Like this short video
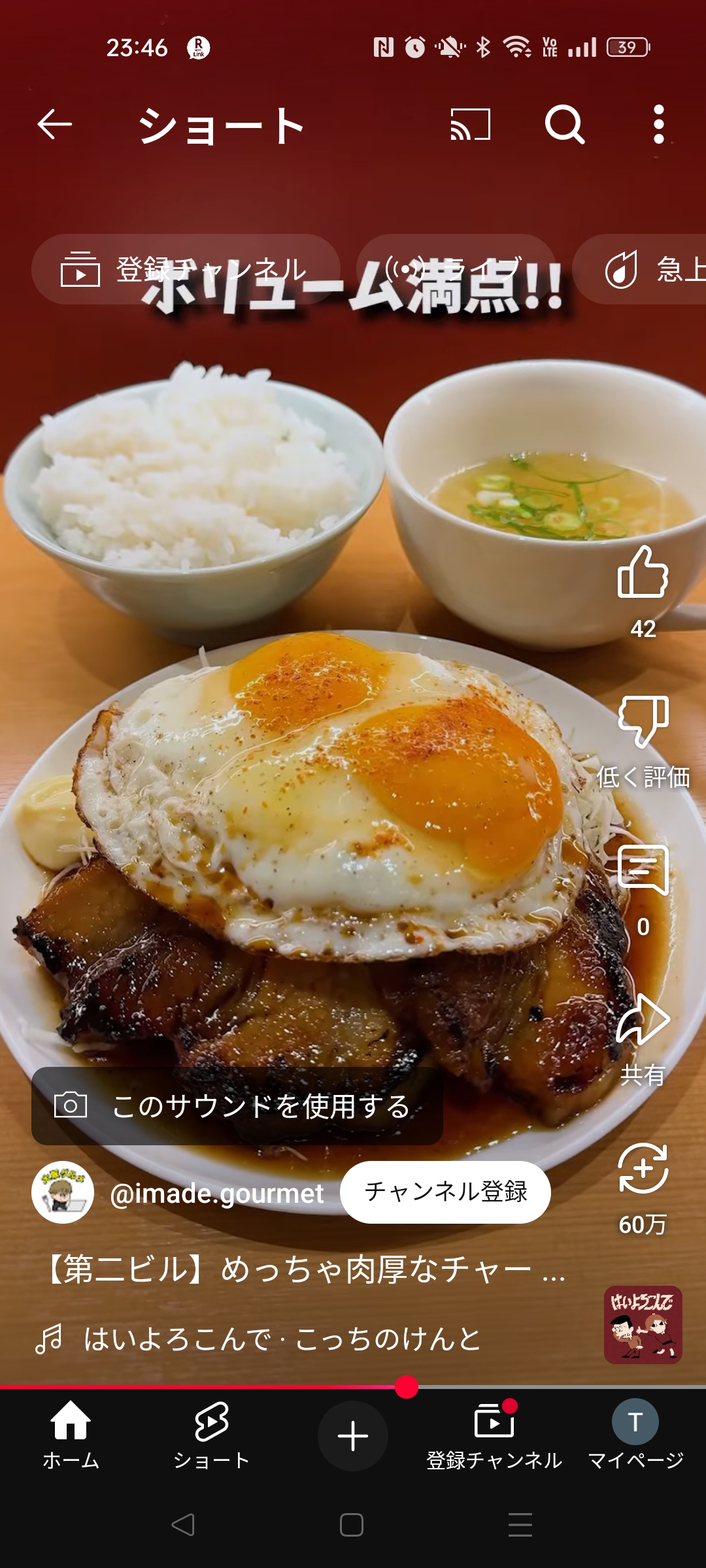 click(x=643, y=573)
